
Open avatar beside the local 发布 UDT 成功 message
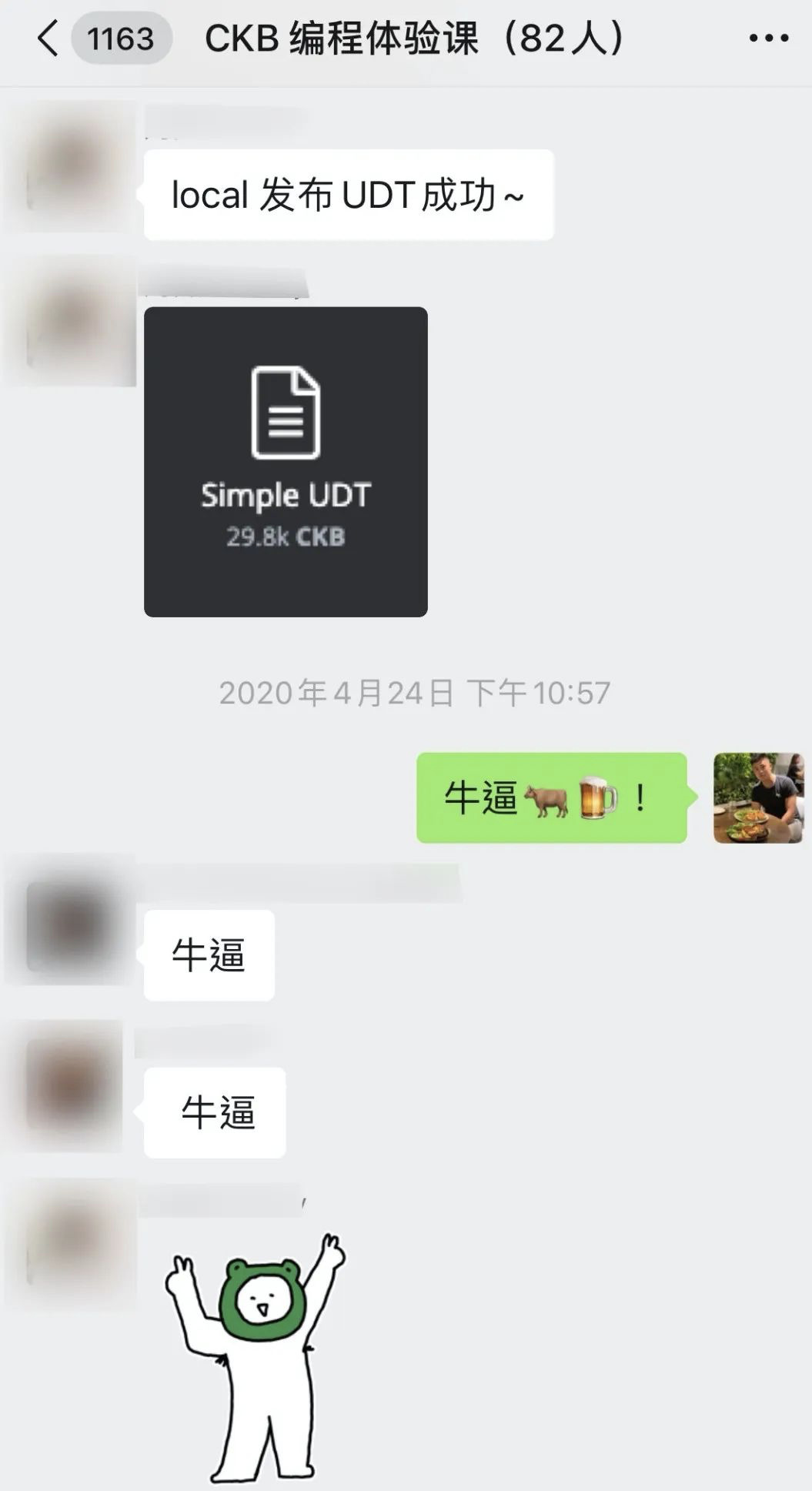coord(71,166)
